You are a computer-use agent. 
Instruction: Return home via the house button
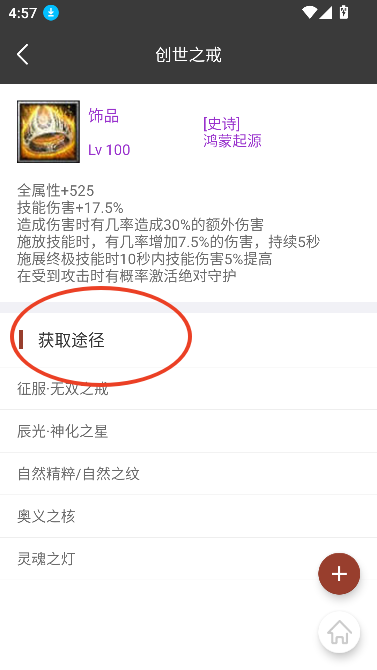coord(339,632)
